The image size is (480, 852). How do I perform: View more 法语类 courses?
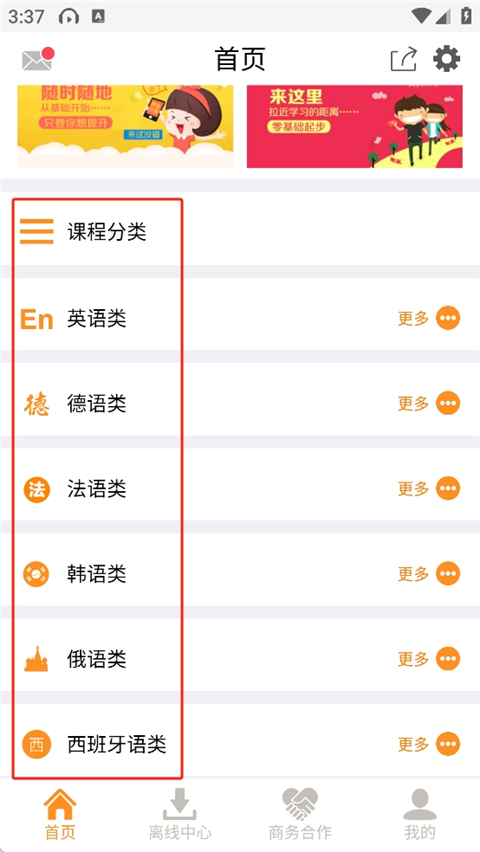[429, 489]
